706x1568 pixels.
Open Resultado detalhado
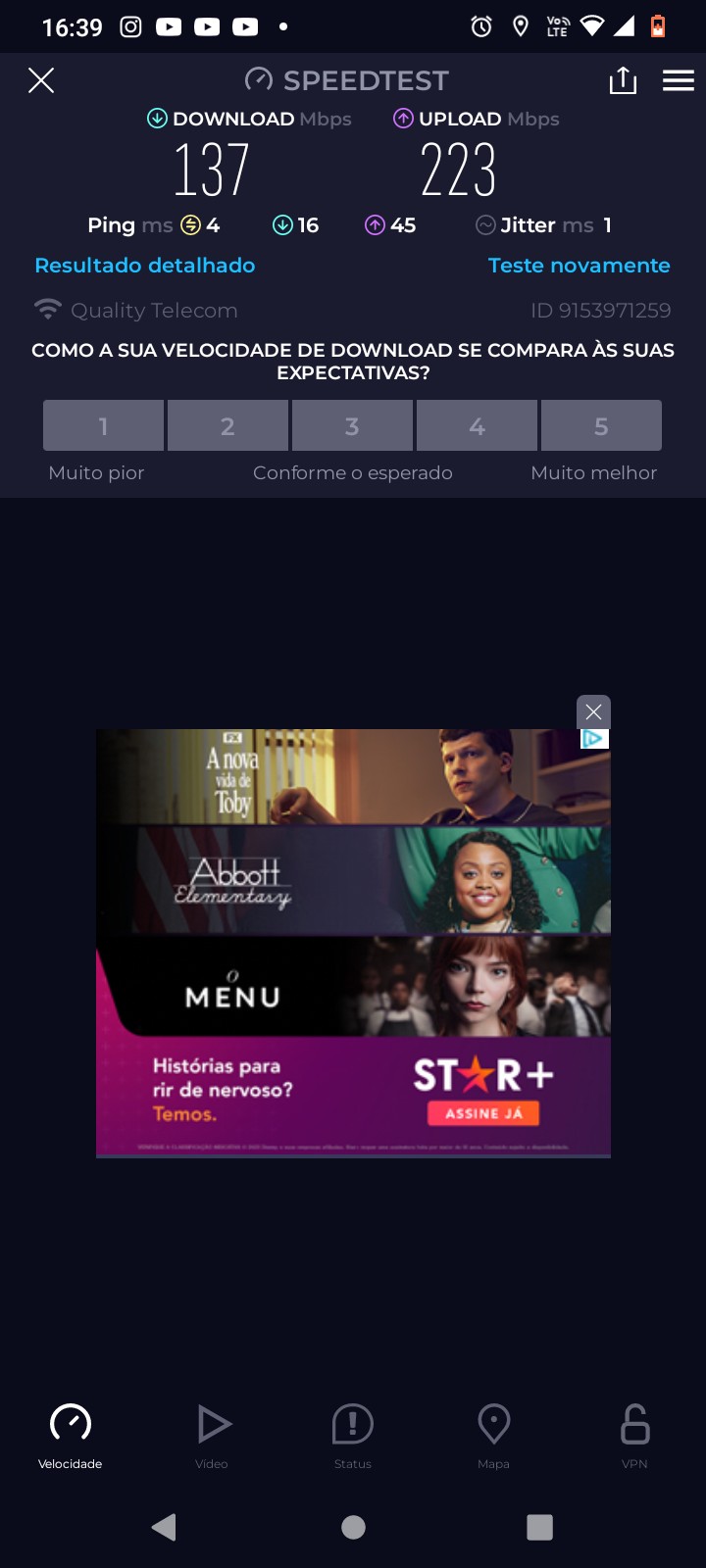tap(145, 266)
